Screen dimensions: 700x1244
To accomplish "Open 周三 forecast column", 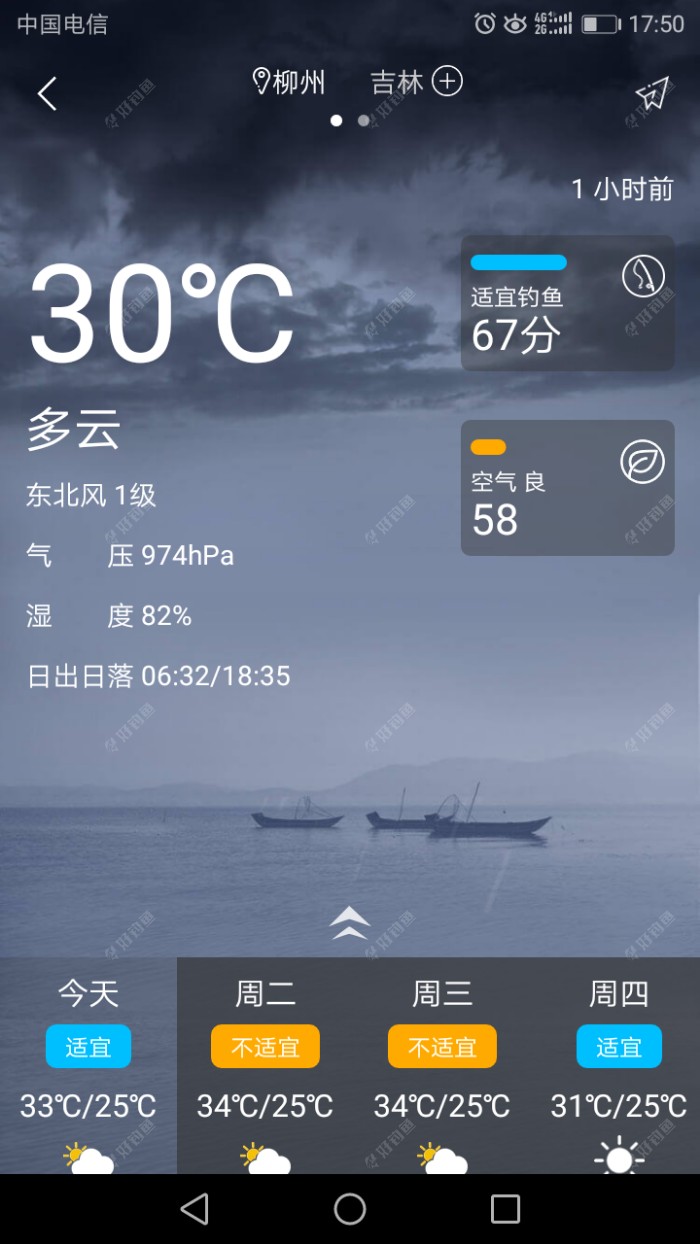I will (x=442, y=1065).
